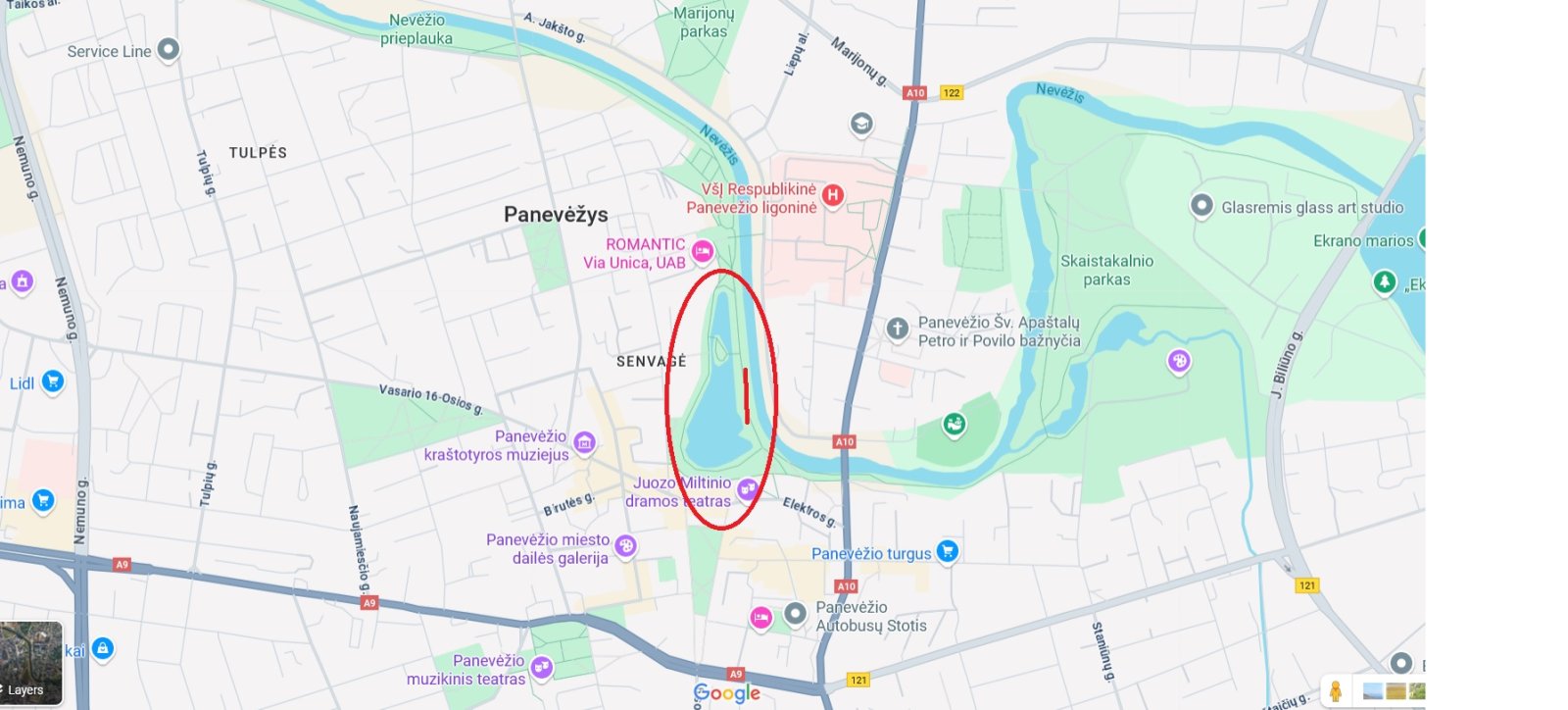1568x710 pixels.
Task: Open ROMANTIC Via Unica hotel pin
Action: click(702, 251)
